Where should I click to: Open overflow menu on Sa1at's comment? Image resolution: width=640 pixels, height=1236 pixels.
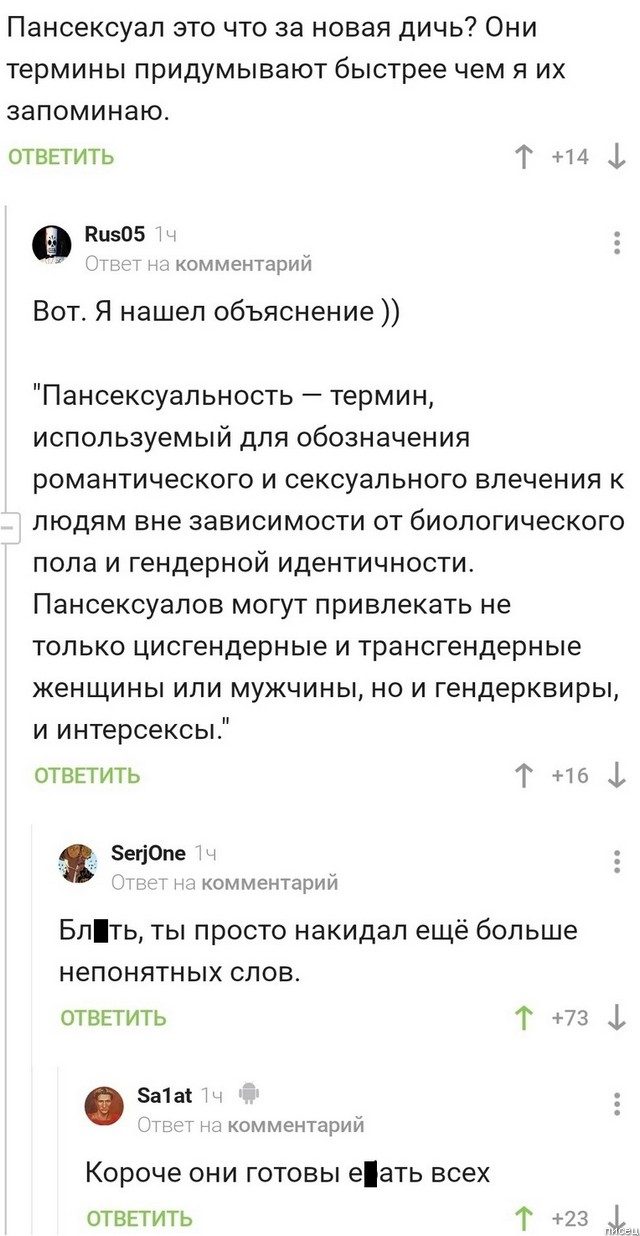click(x=617, y=1103)
